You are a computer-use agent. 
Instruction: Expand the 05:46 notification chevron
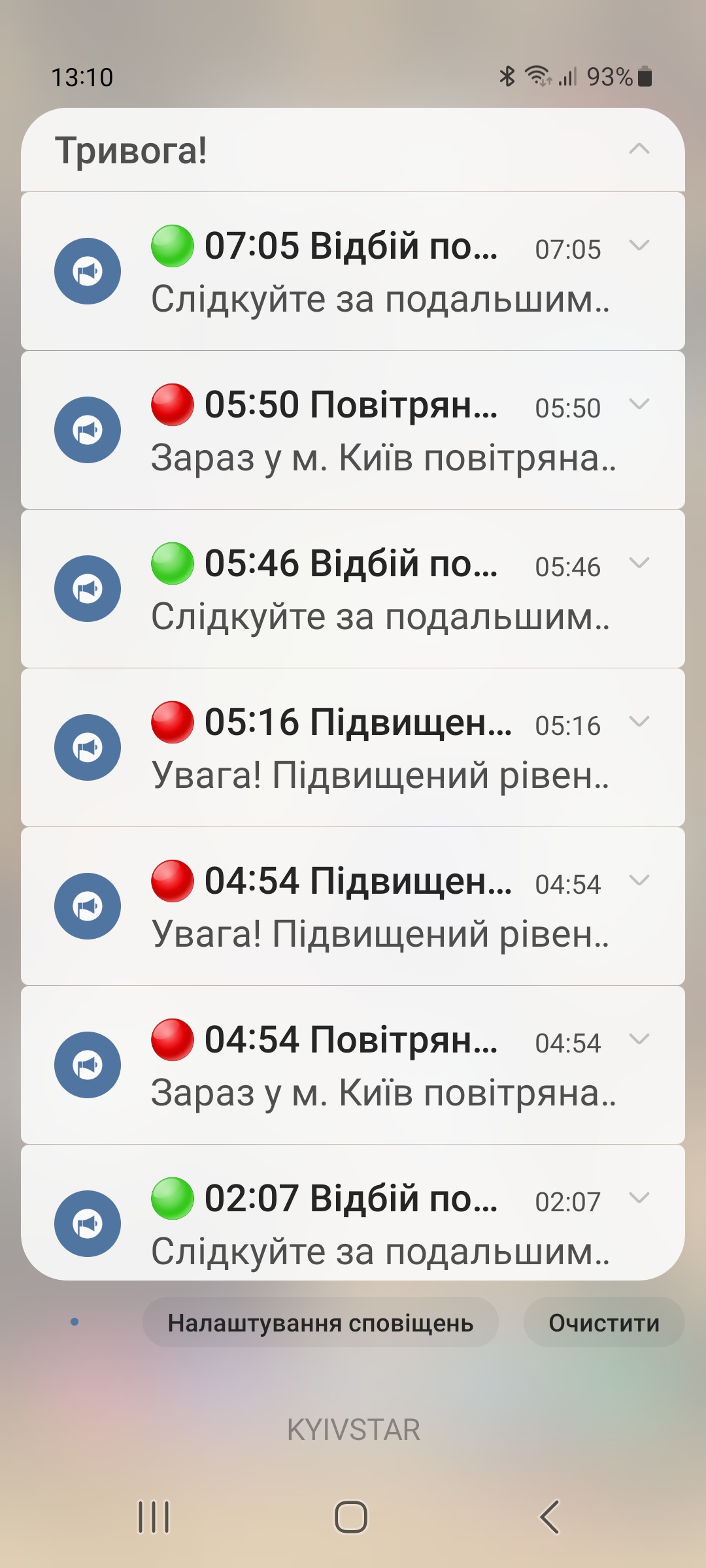(639, 563)
